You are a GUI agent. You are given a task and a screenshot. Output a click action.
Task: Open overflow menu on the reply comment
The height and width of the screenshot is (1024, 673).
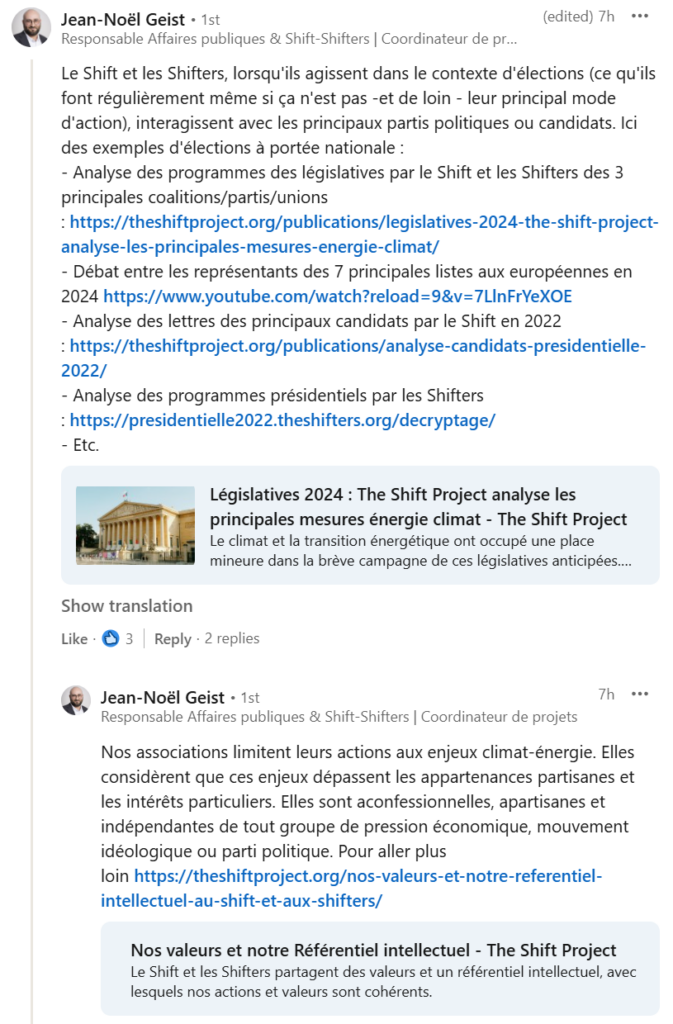point(640,694)
